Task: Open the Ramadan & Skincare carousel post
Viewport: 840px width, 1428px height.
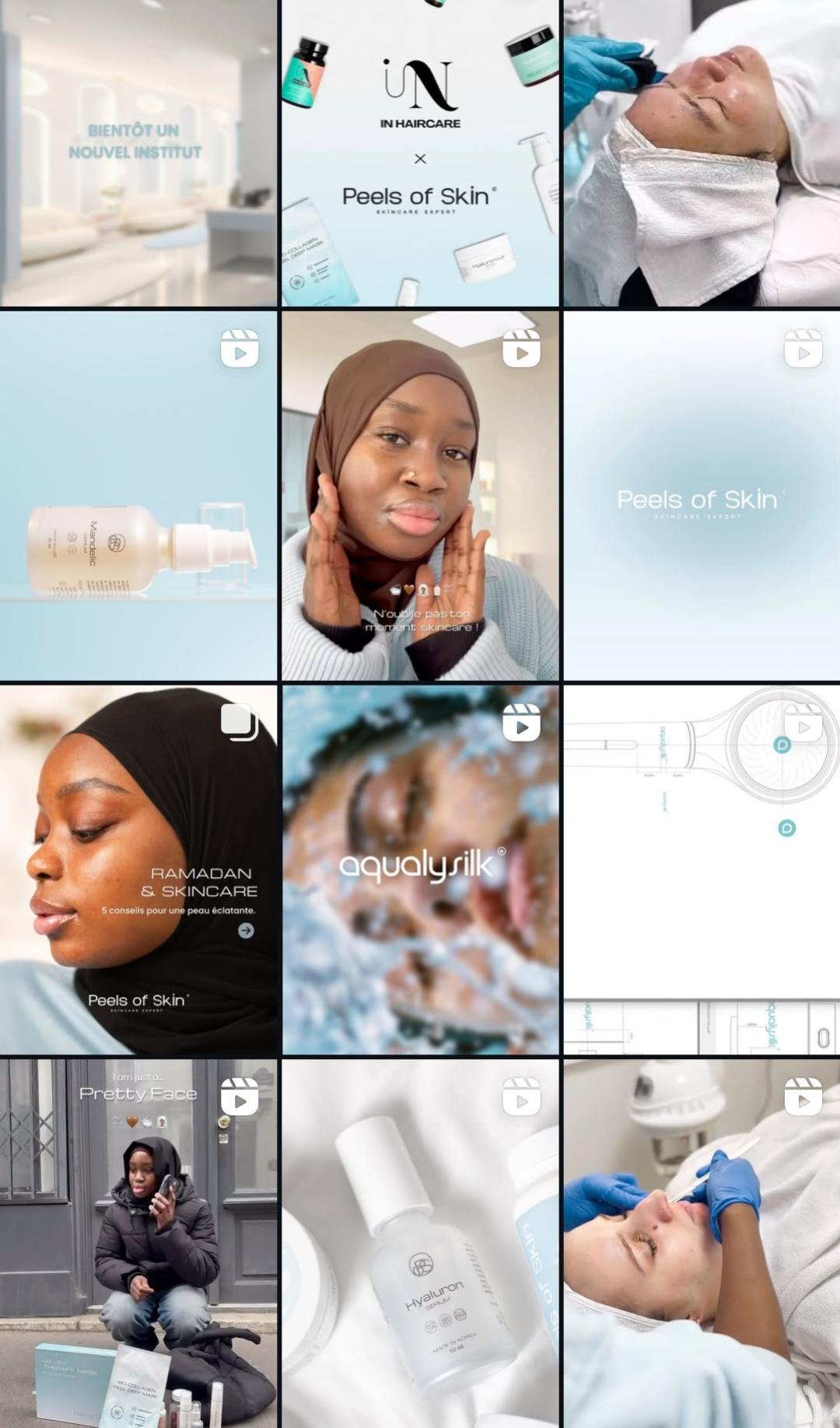Action: [x=138, y=869]
